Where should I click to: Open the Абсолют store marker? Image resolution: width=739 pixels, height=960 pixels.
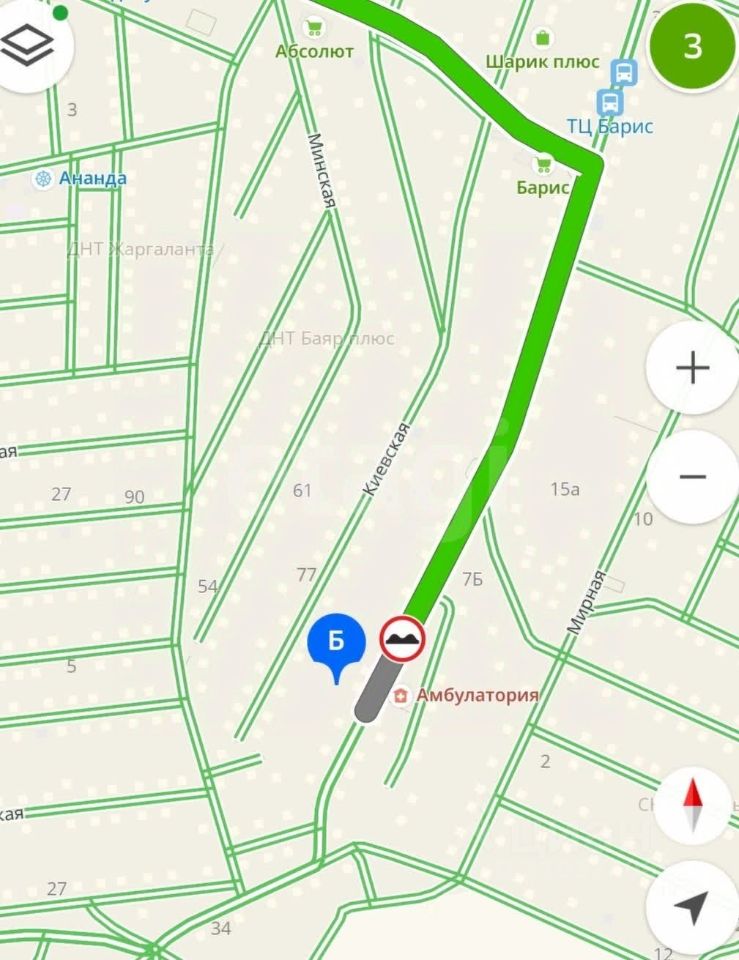[x=312, y=28]
